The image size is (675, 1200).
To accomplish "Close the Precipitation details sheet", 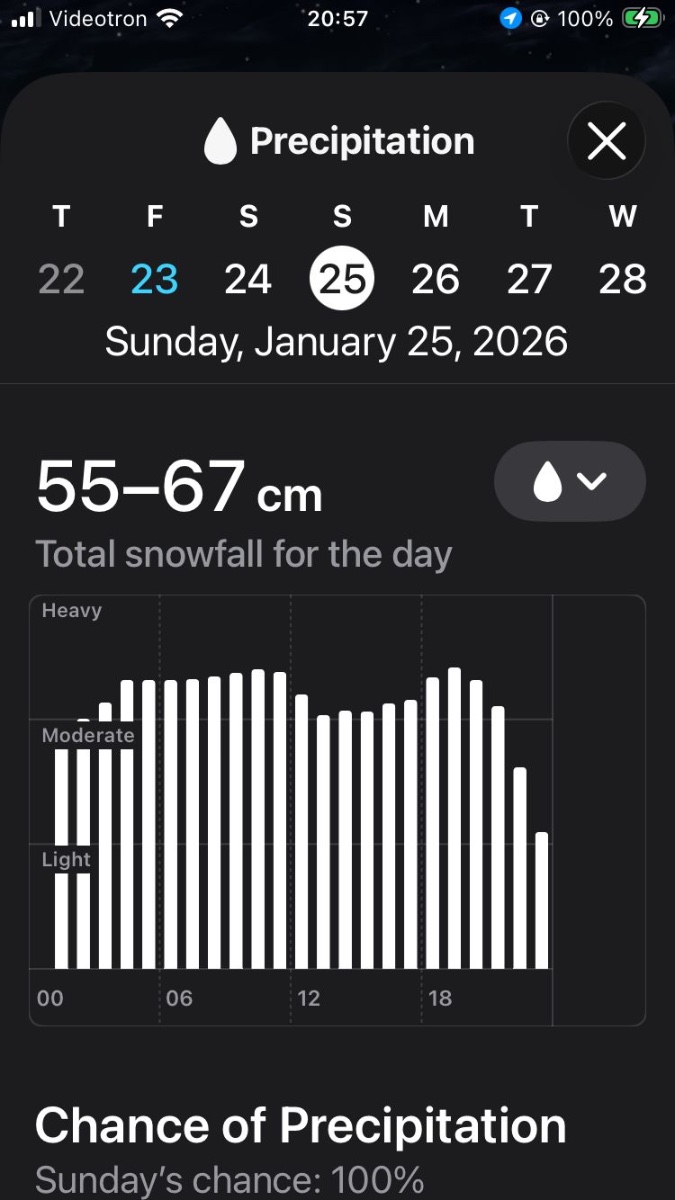I will 606,142.
